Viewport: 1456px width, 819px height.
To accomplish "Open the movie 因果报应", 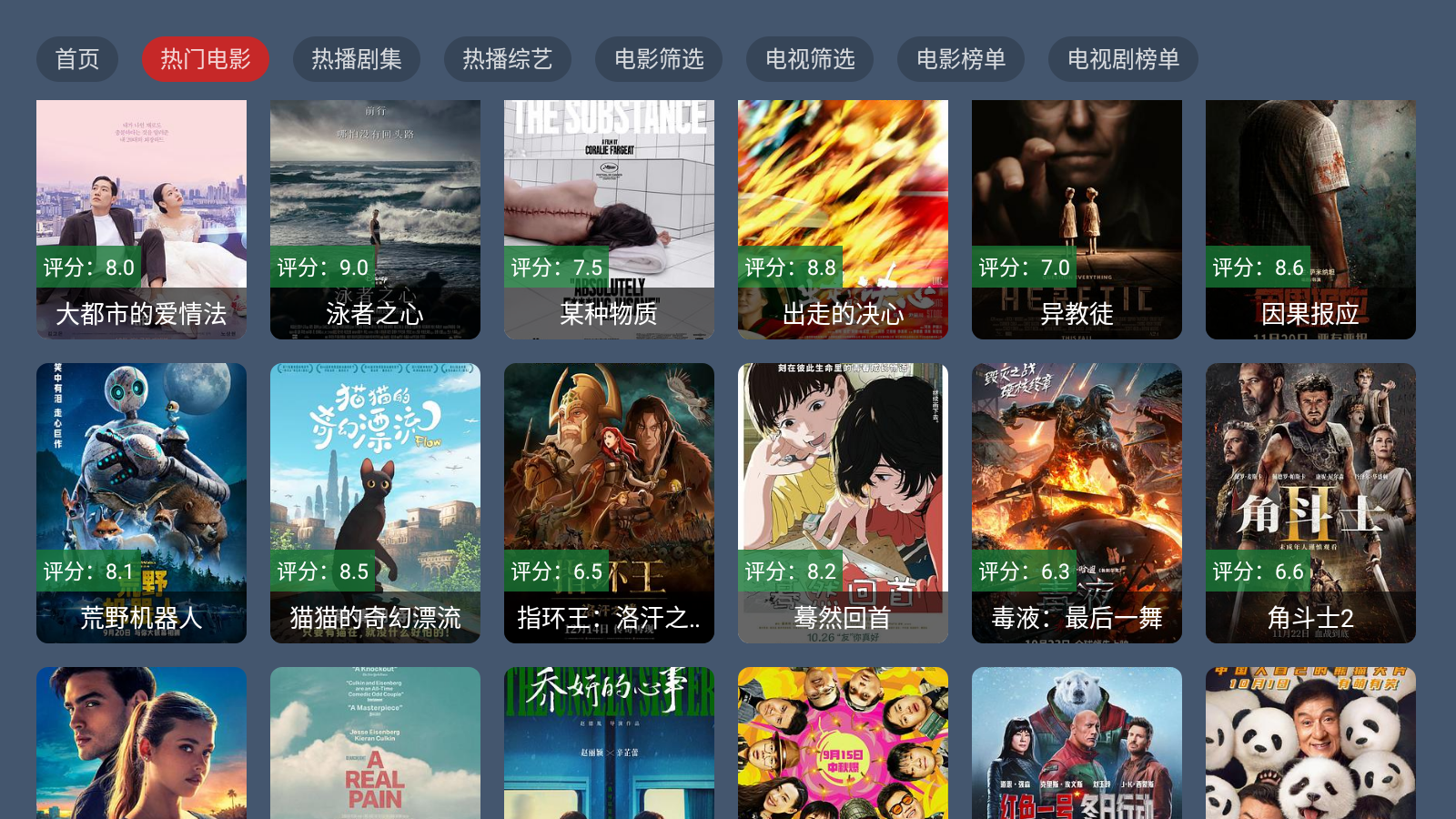I will click(x=1310, y=218).
